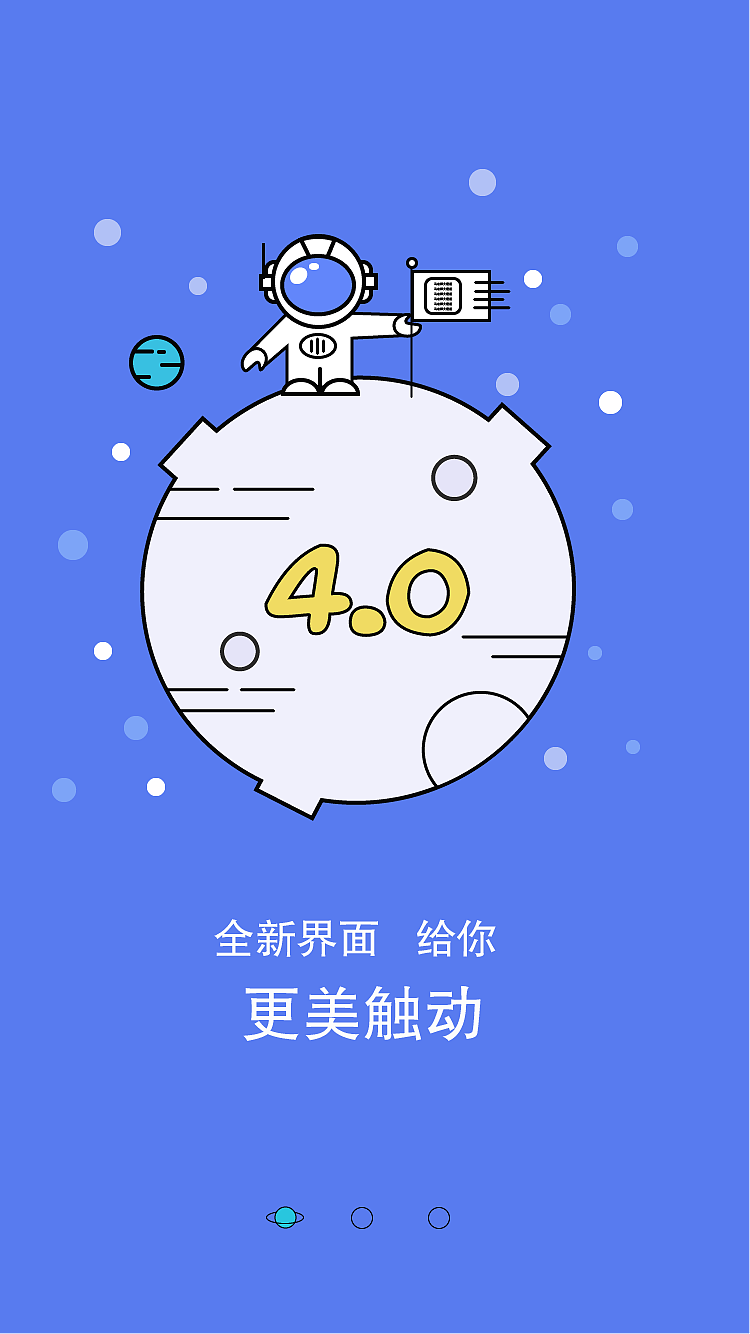Select the teal planet icon on the left
Image resolution: width=750 pixels, height=1334 pixels.
(155, 362)
